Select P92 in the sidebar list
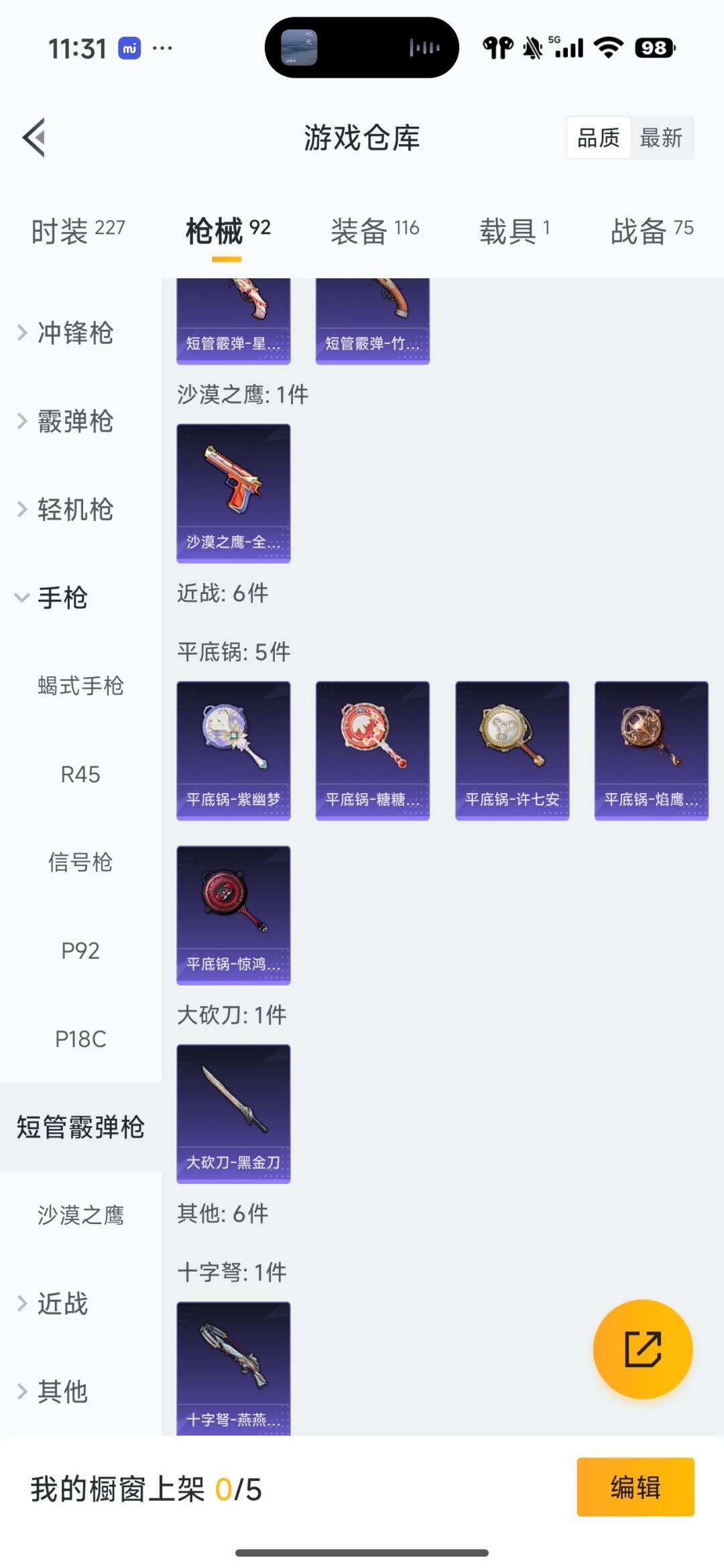724x1568 pixels. [80, 951]
